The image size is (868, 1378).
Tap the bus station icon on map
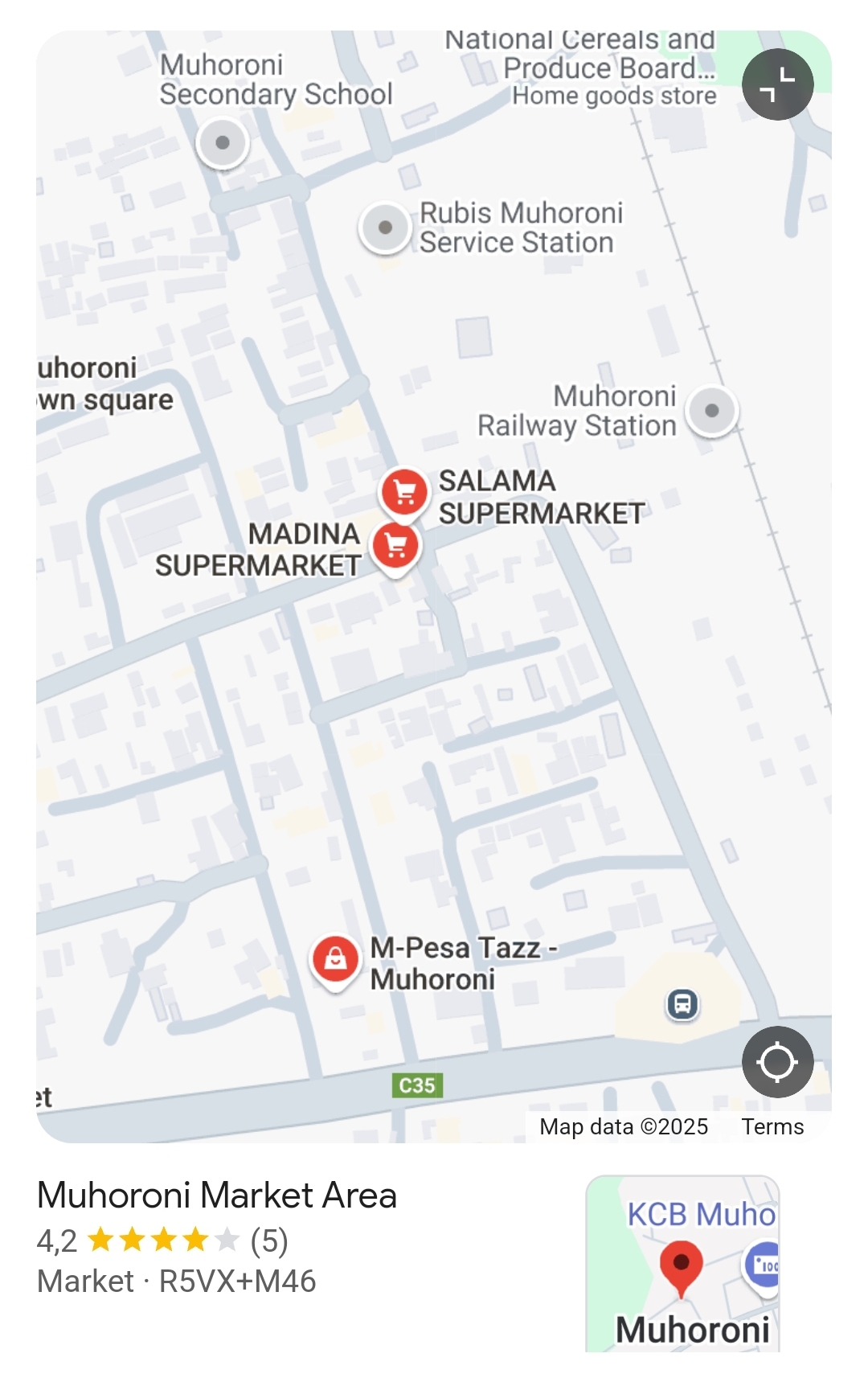pos(683,1003)
